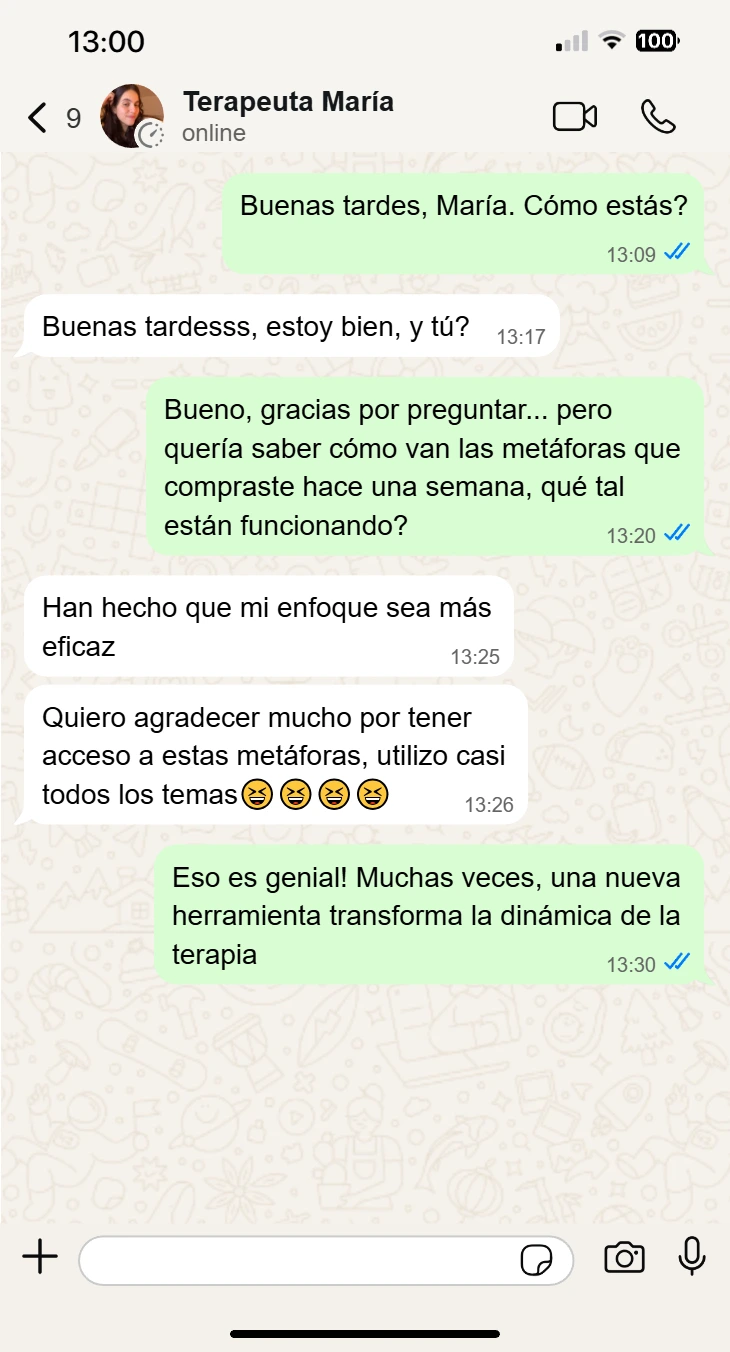730x1352 pixels.
Task: Go back to the chats list
Action: coord(38,118)
